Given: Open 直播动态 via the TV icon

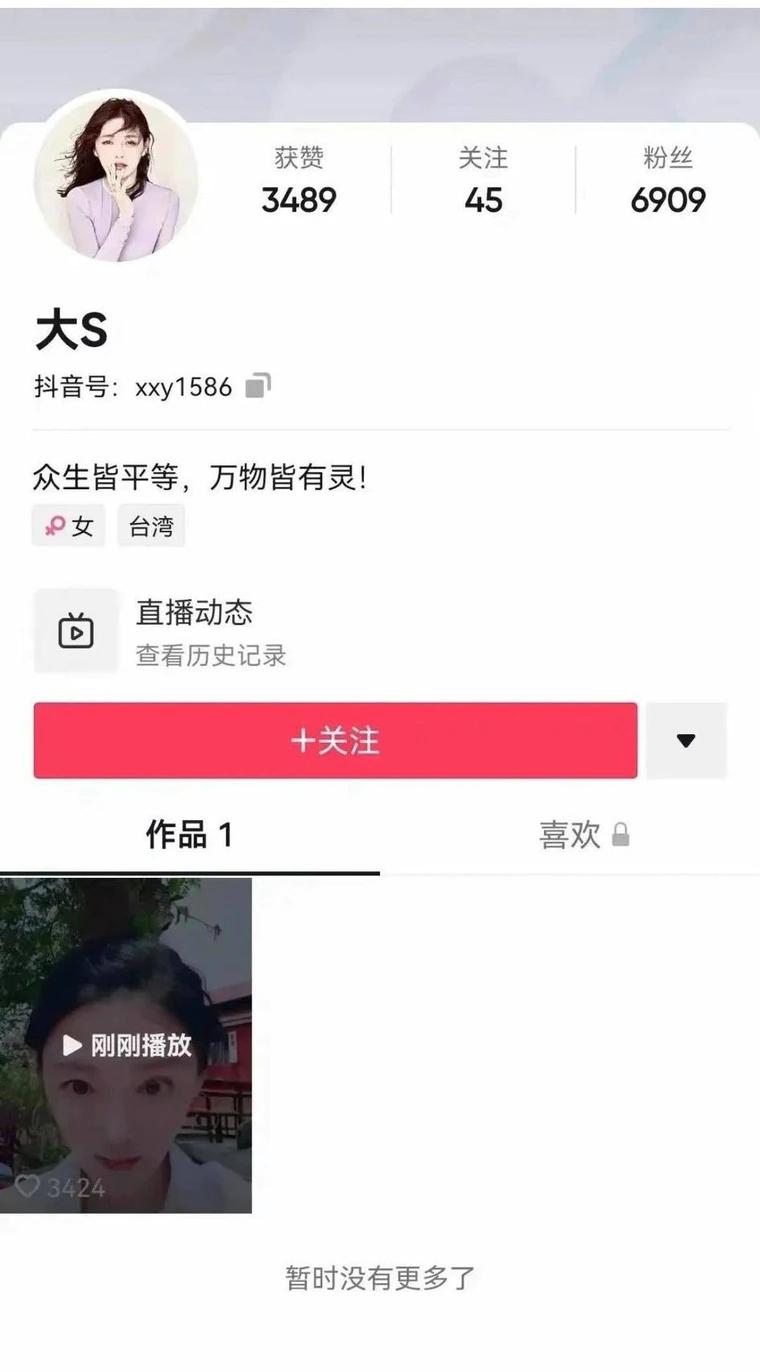Looking at the screenshot, I should click(x=75, y=630).
